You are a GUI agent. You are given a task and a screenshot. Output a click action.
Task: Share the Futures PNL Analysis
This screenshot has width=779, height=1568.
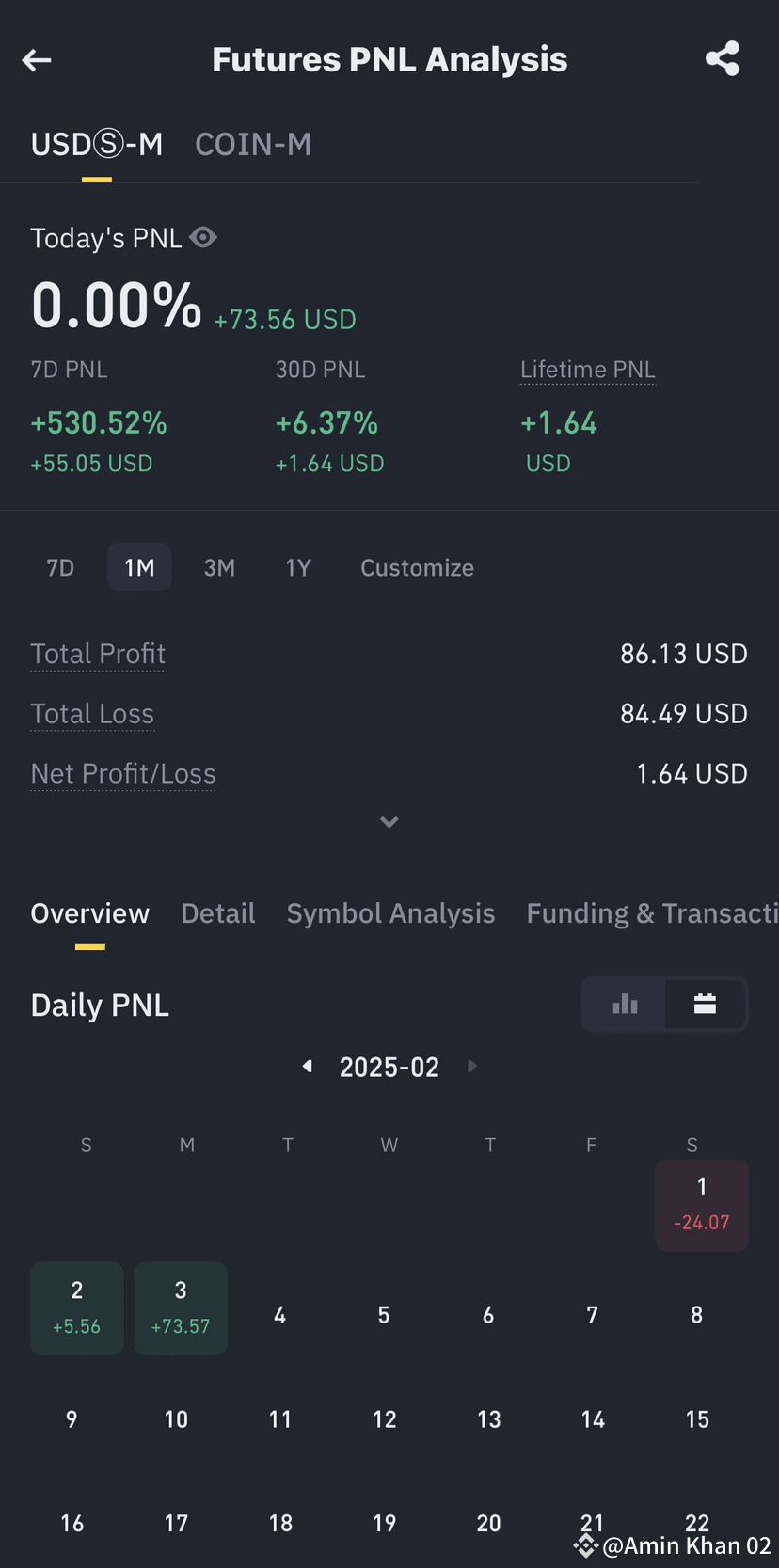pyautogui.click(x=723, y=59)
